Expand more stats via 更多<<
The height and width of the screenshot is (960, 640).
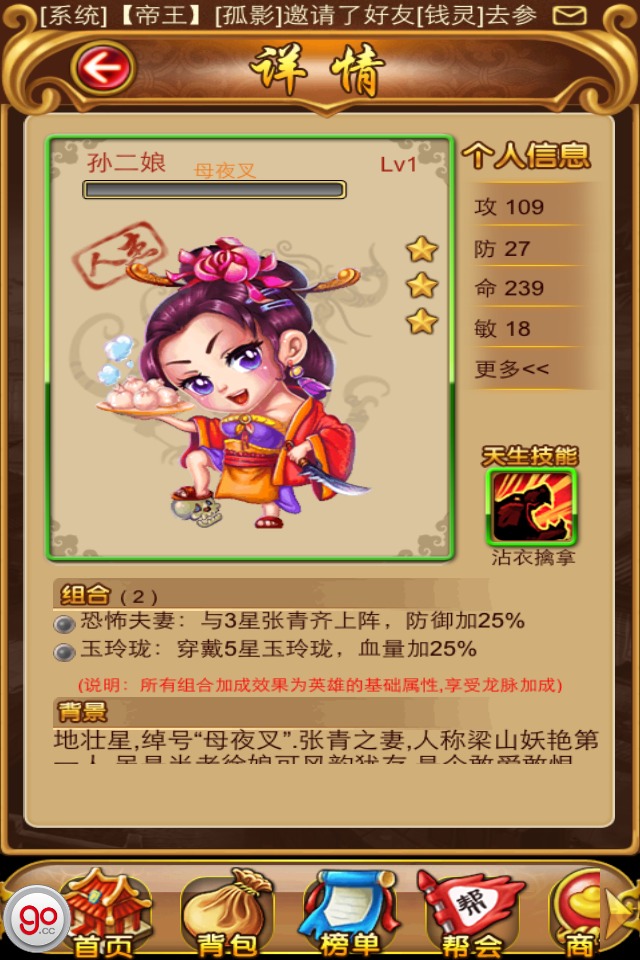(512, 369)
